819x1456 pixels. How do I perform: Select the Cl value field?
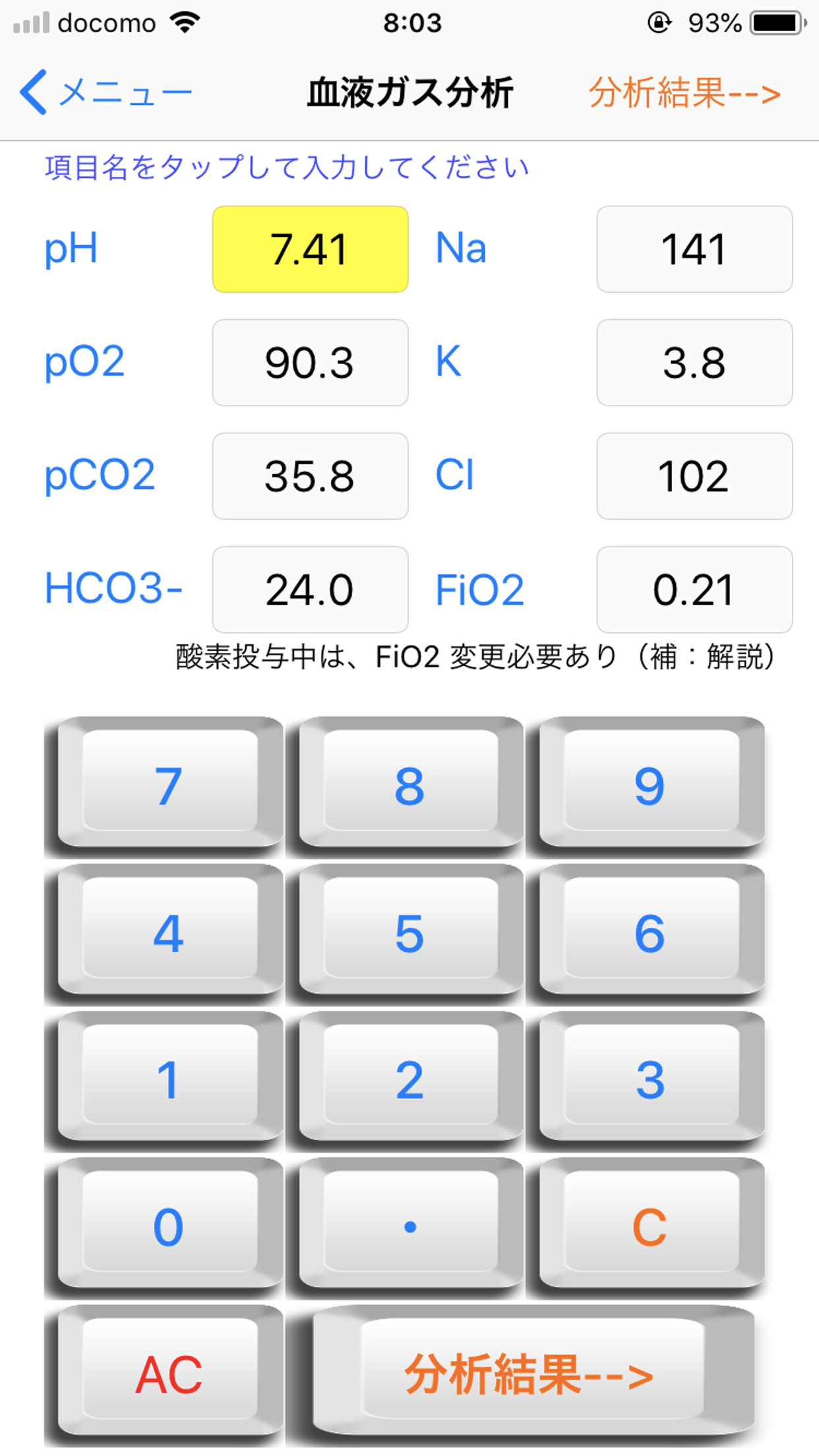tap(694, 476)
